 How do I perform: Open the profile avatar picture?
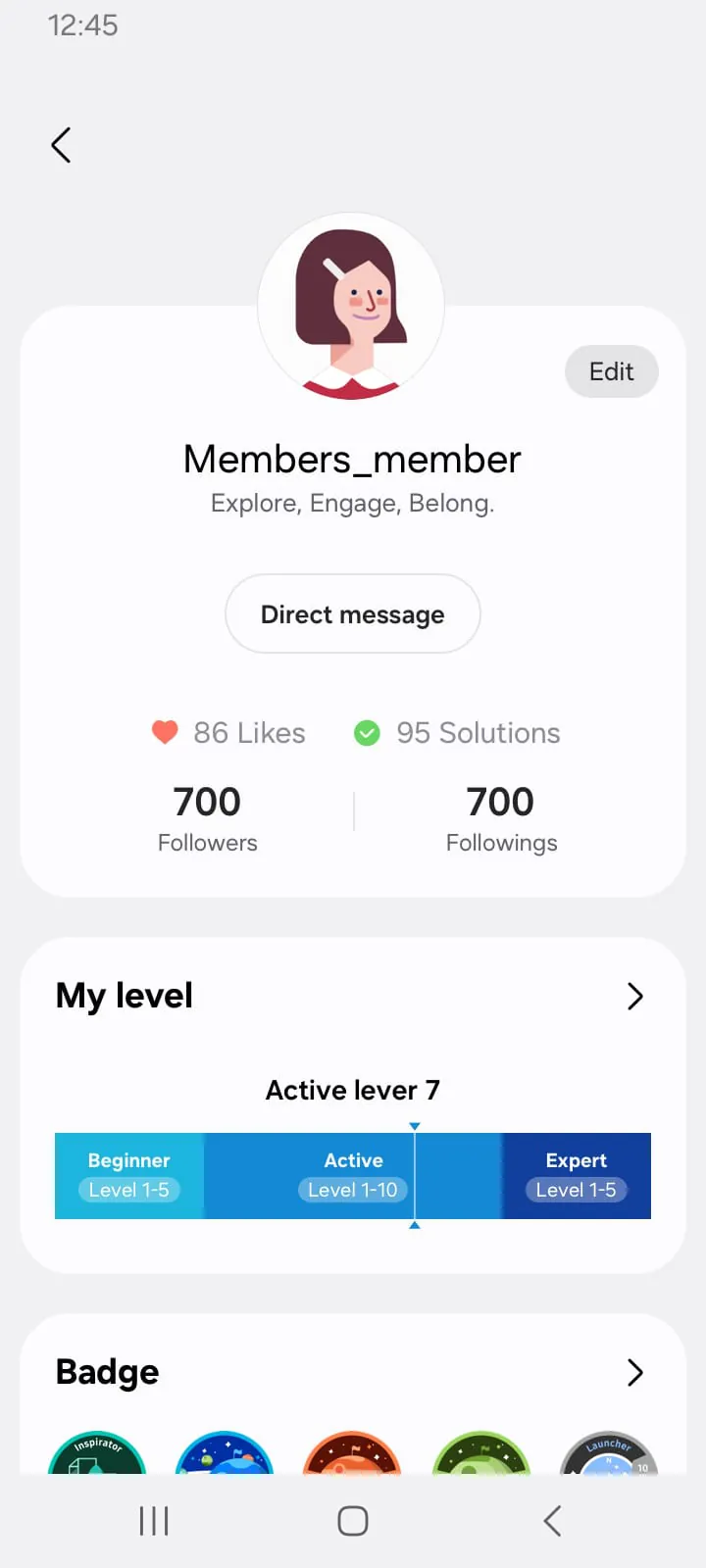tap(352, 306)
